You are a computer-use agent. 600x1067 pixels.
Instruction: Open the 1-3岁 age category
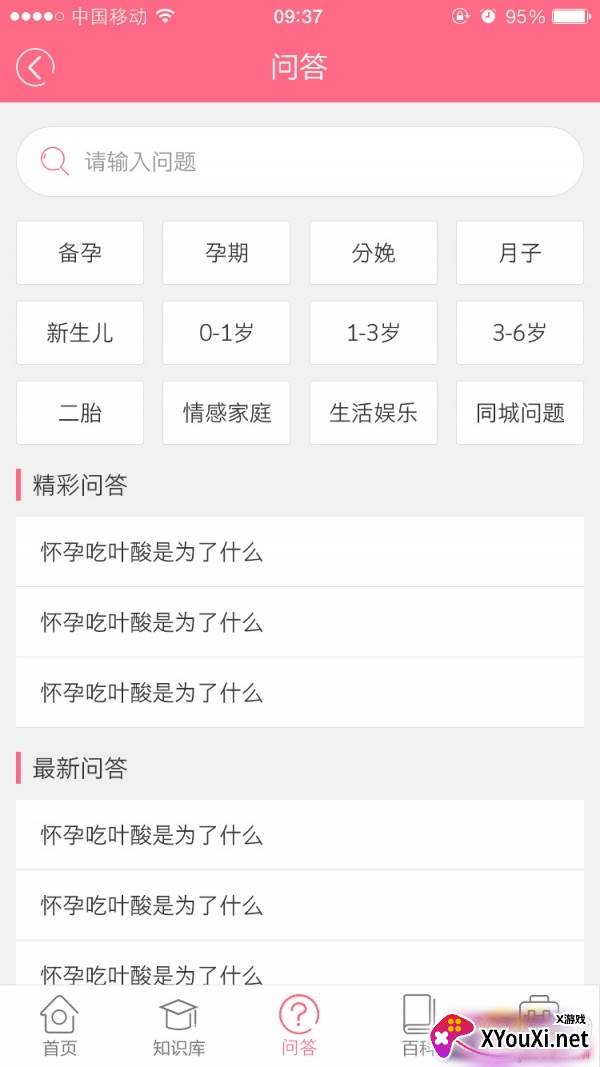pos(373,333)
